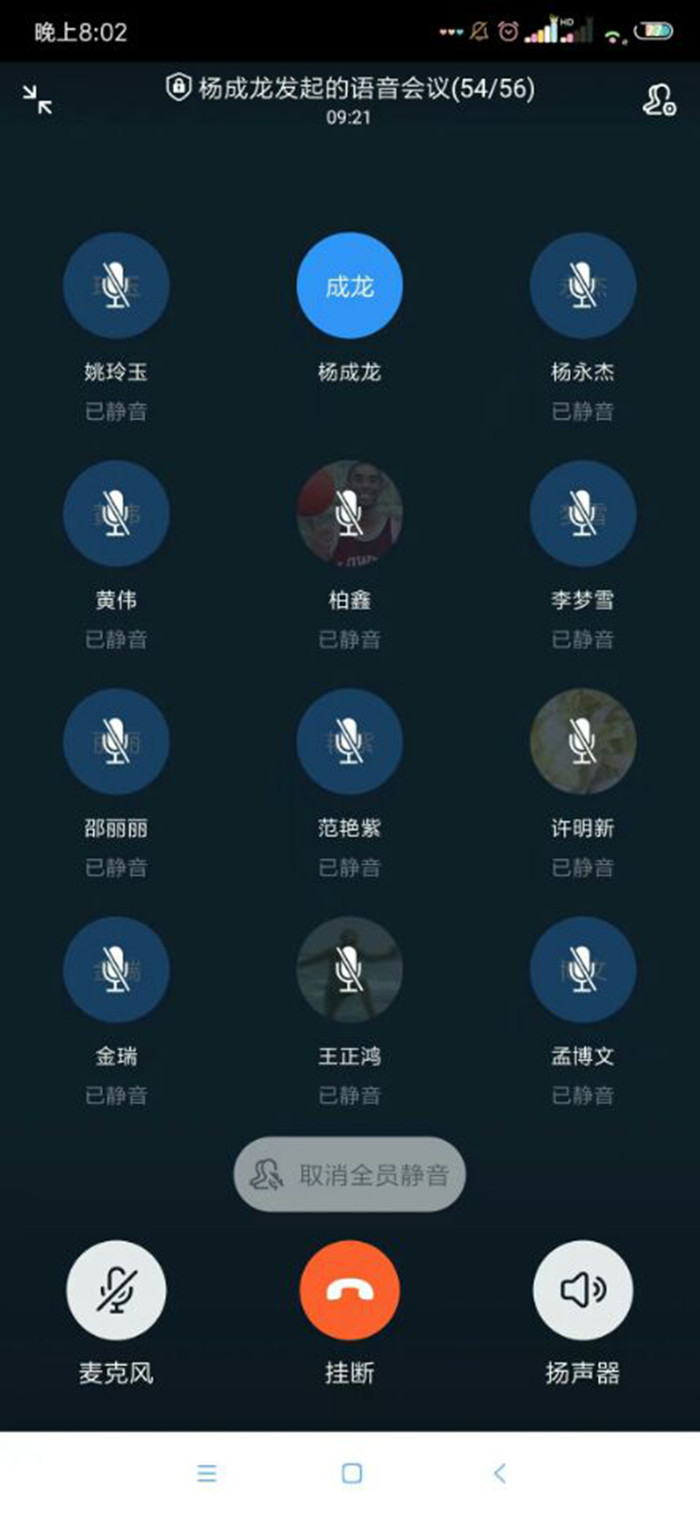The width and height of the screenshot is (700, 1516).
Task: Select participant 范艳紫
Action: click(x=350, y=742)
